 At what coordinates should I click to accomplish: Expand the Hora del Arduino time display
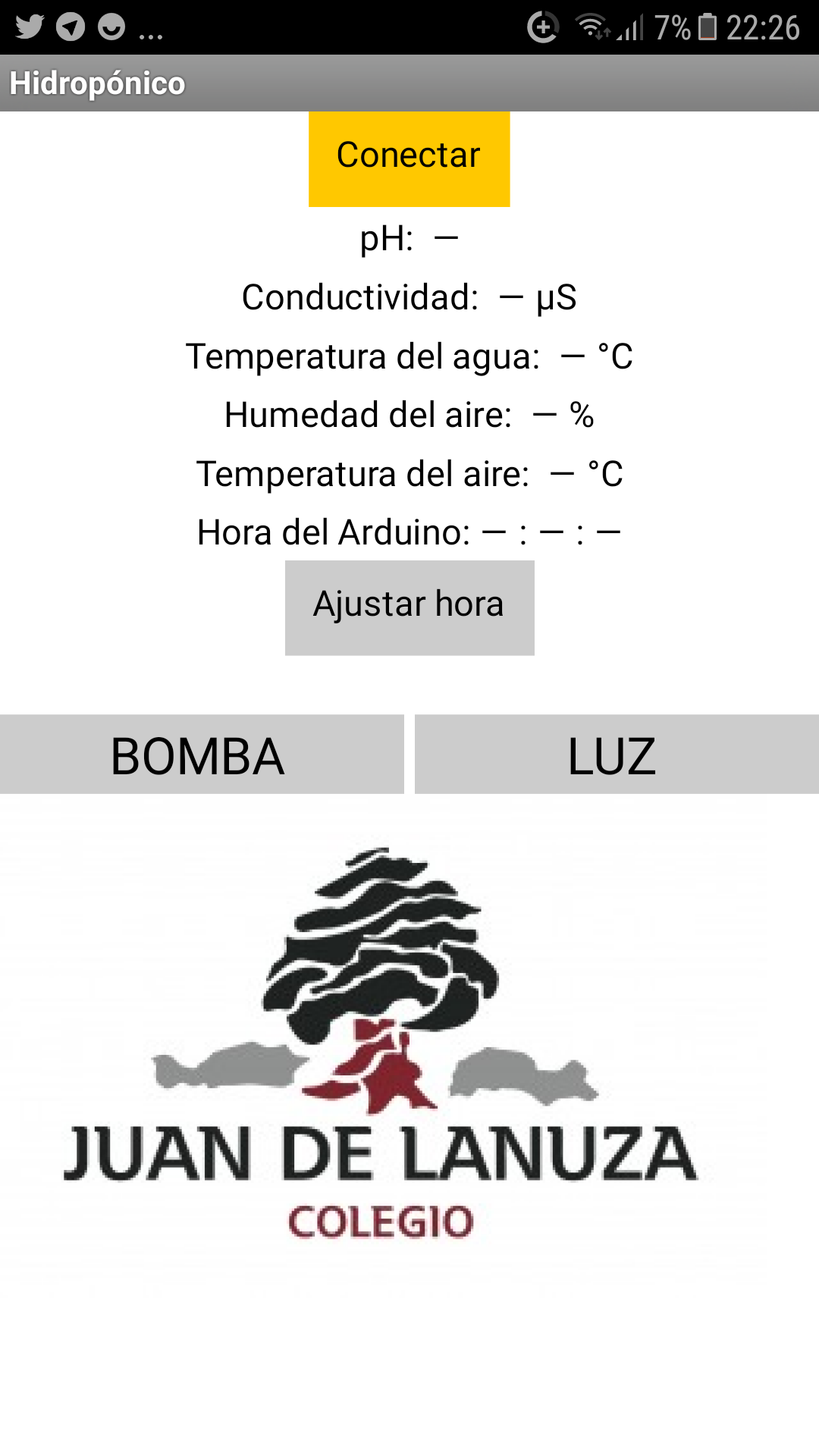click(x=409, y=531)
